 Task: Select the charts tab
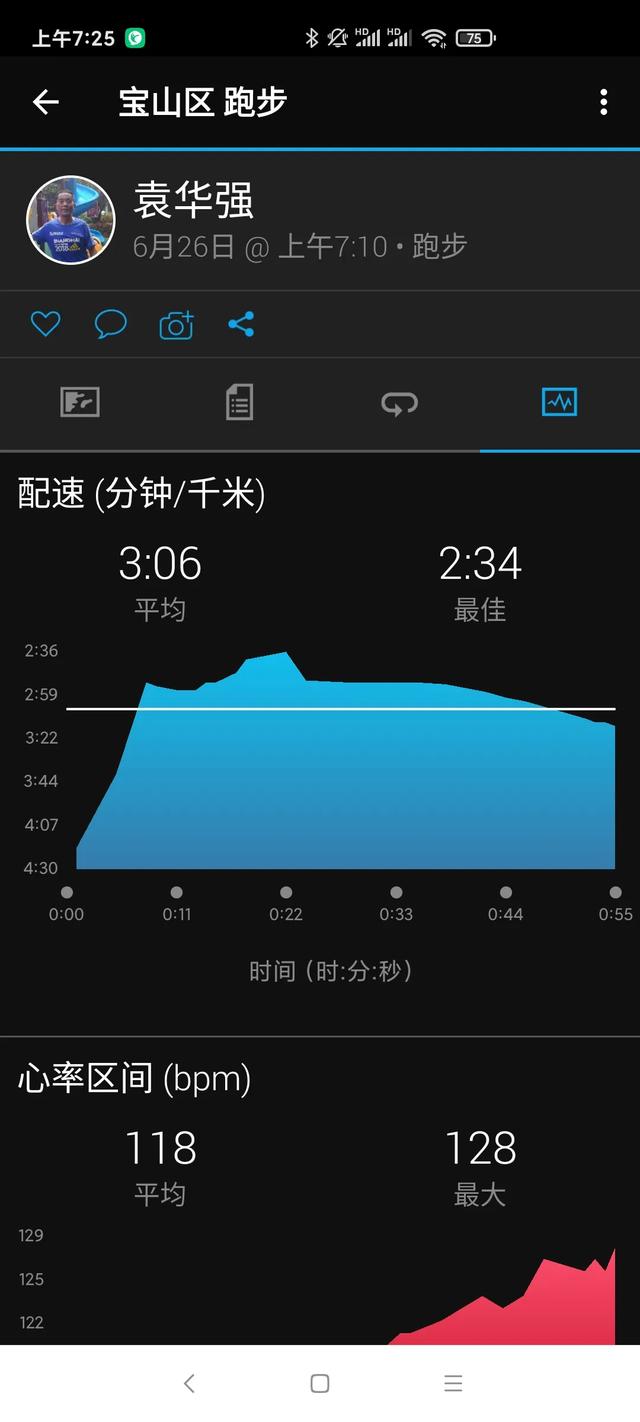tap(560, 403)
